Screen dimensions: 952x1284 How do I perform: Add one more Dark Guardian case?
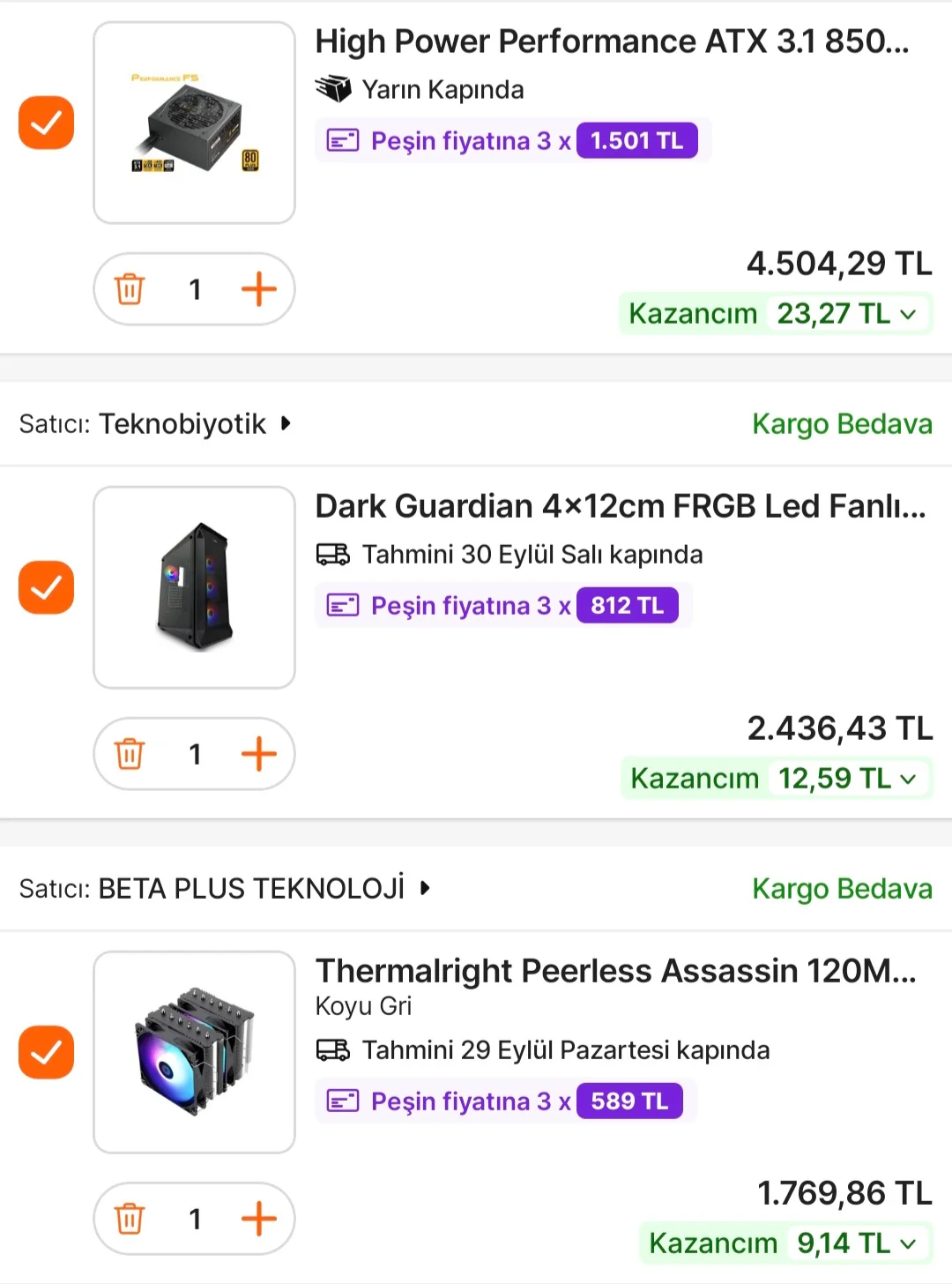click(258, 754)
